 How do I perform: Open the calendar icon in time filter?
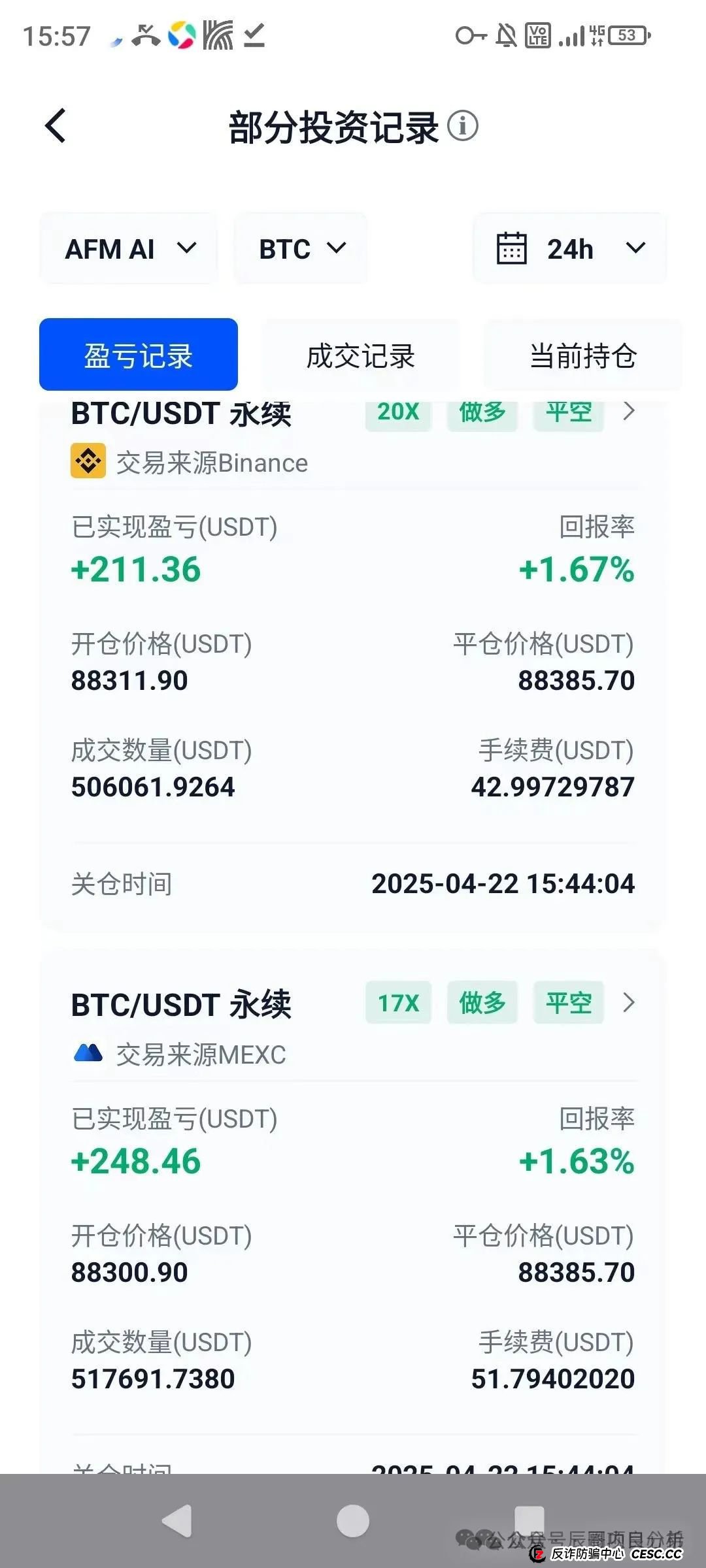512,248
